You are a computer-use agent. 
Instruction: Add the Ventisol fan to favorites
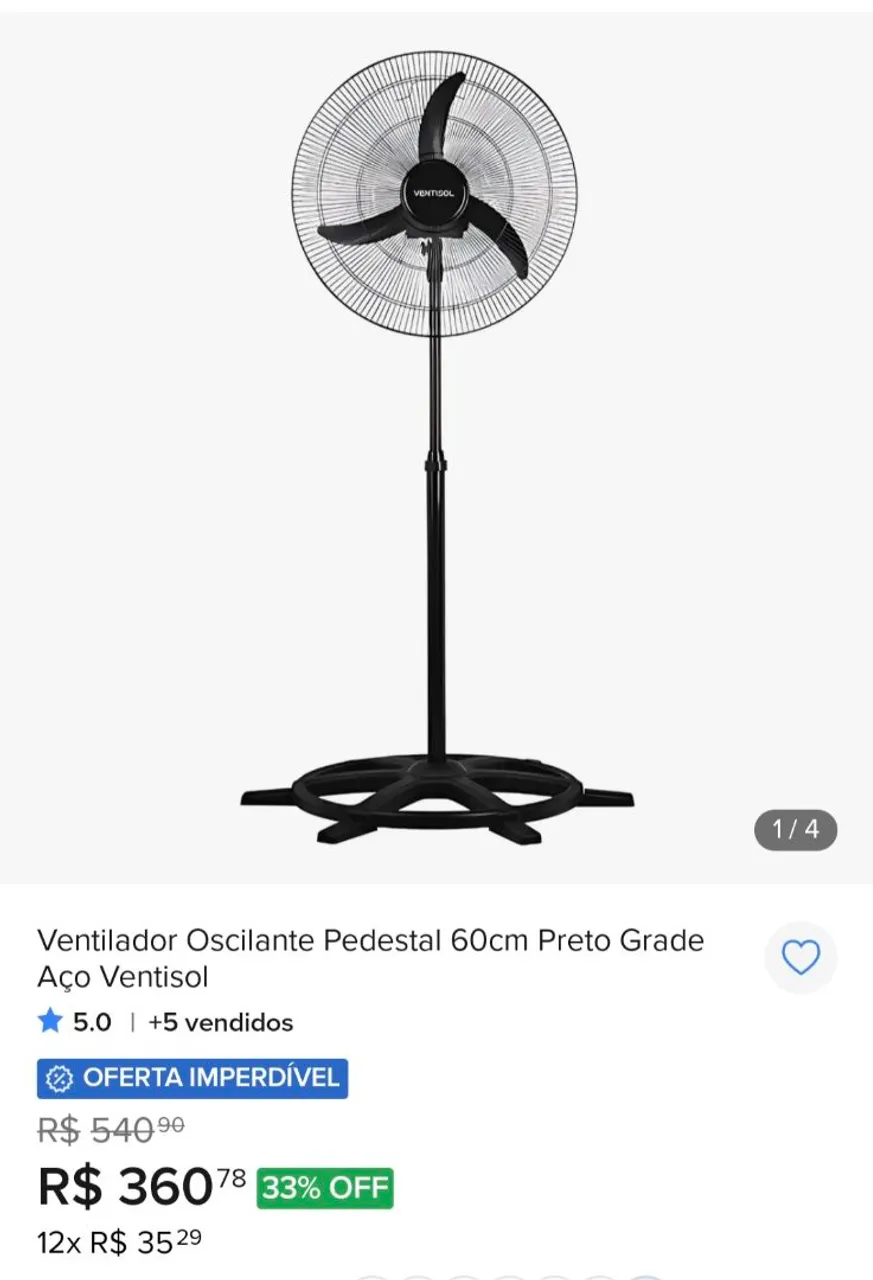coord(800,958)
